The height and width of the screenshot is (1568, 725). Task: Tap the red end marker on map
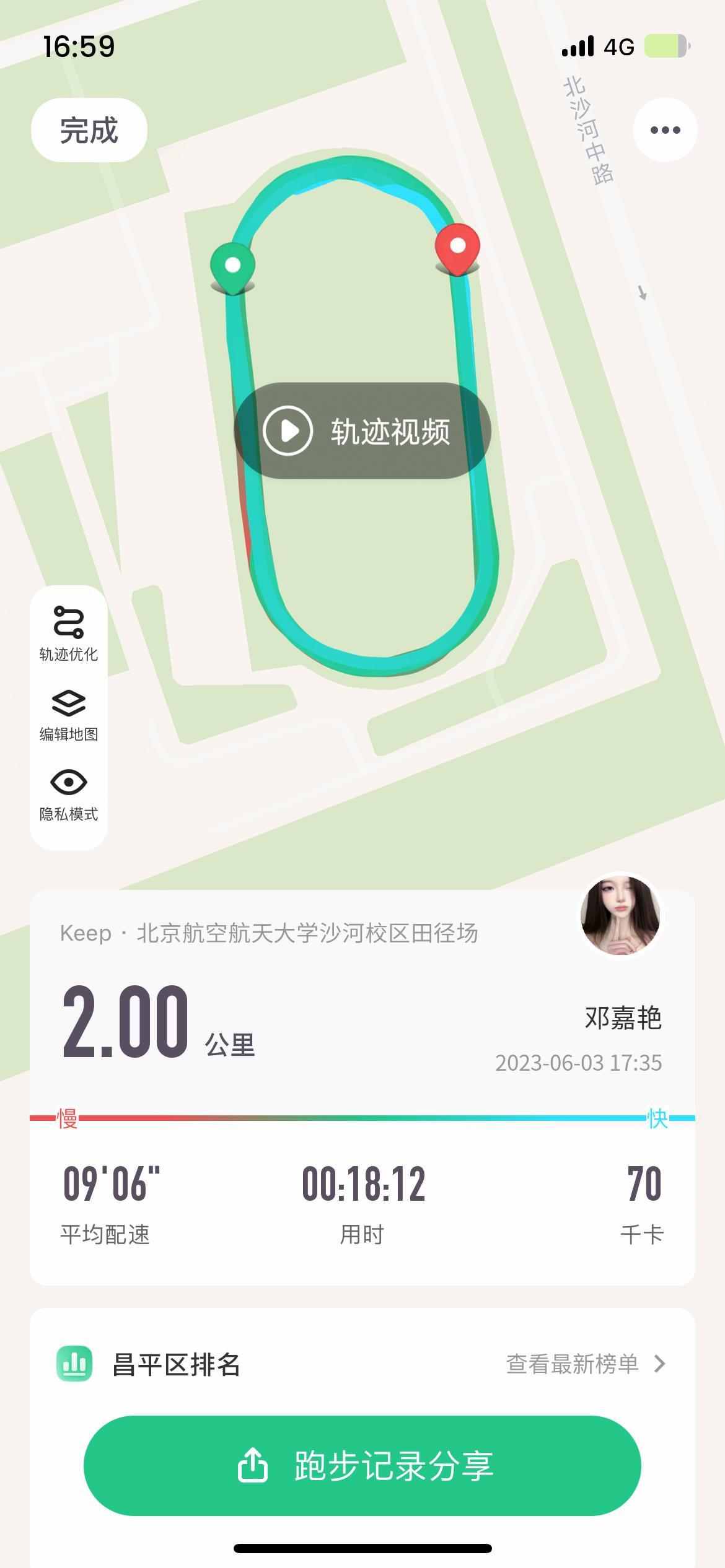pyautogui.click(x=457, y=249)
